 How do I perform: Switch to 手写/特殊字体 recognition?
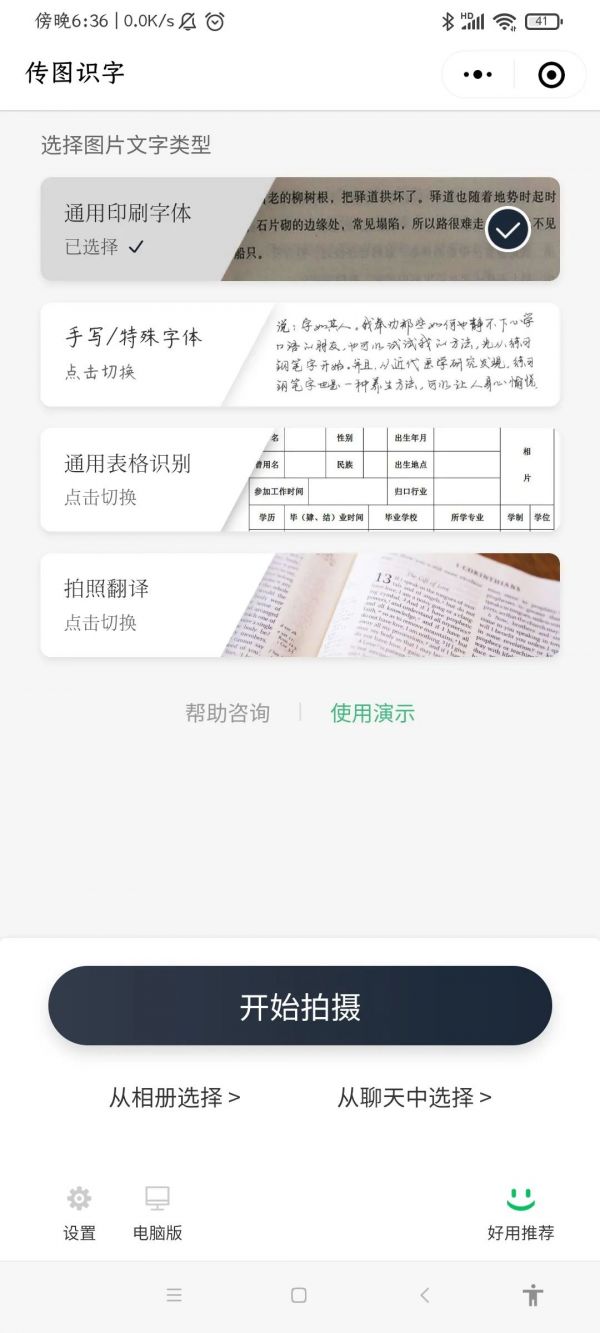[x=300, y=354]
